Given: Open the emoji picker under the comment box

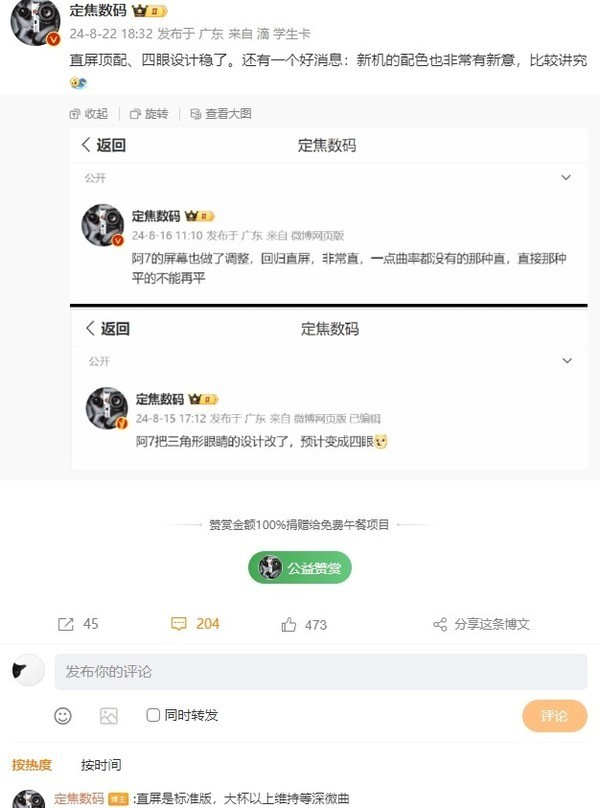Looking at the screenshot, I should 63,716.
